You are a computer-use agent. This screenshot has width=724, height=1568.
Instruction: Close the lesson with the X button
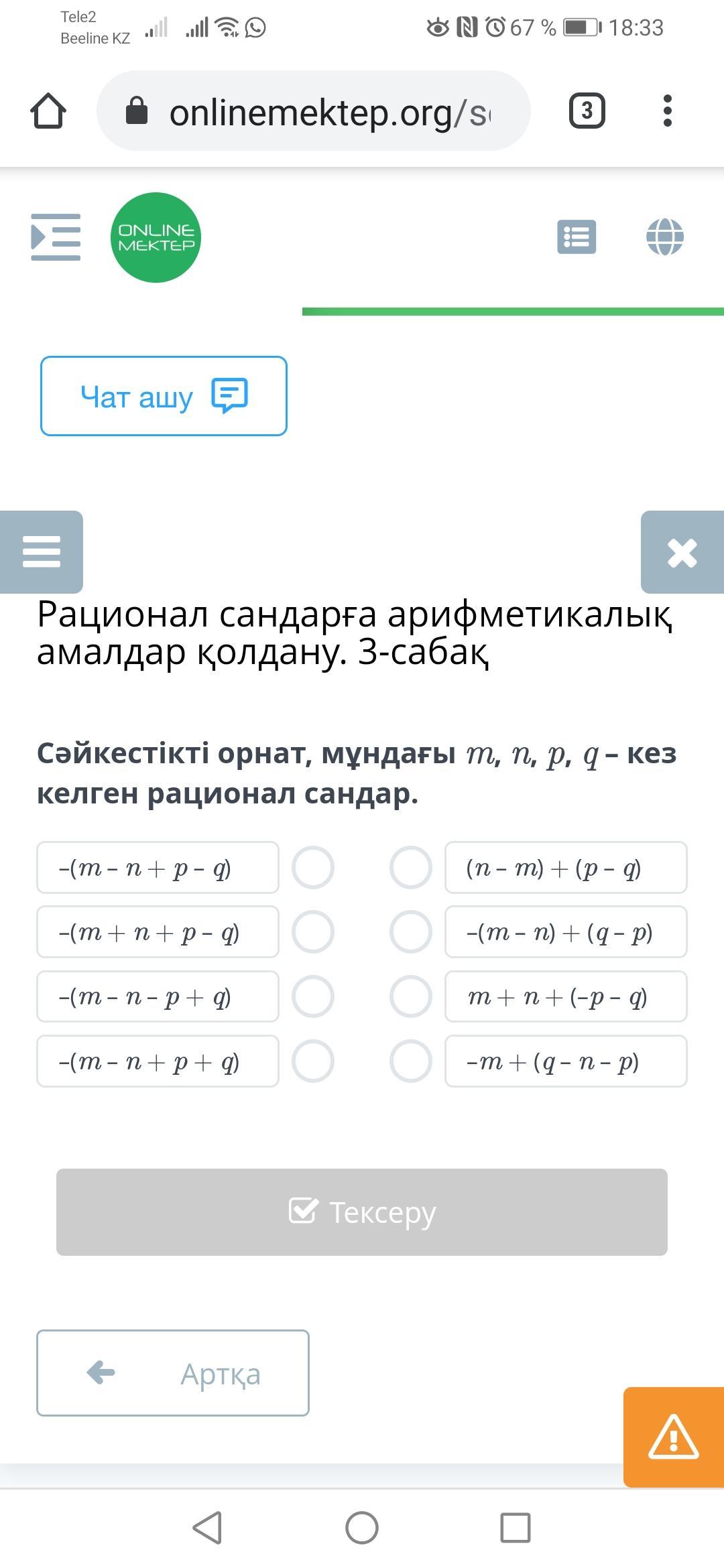point(682,552)
